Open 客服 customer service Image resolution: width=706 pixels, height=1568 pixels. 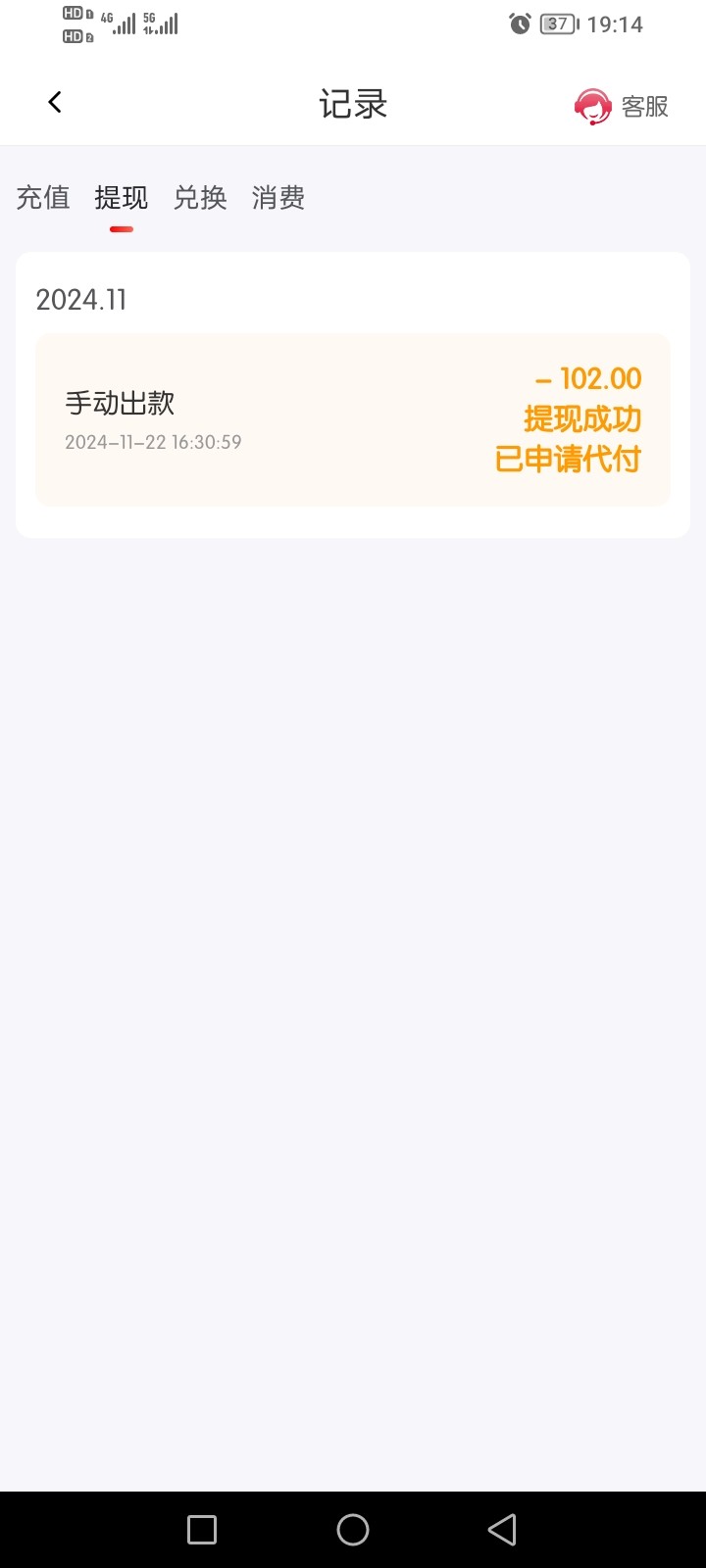tap(622, 106)
